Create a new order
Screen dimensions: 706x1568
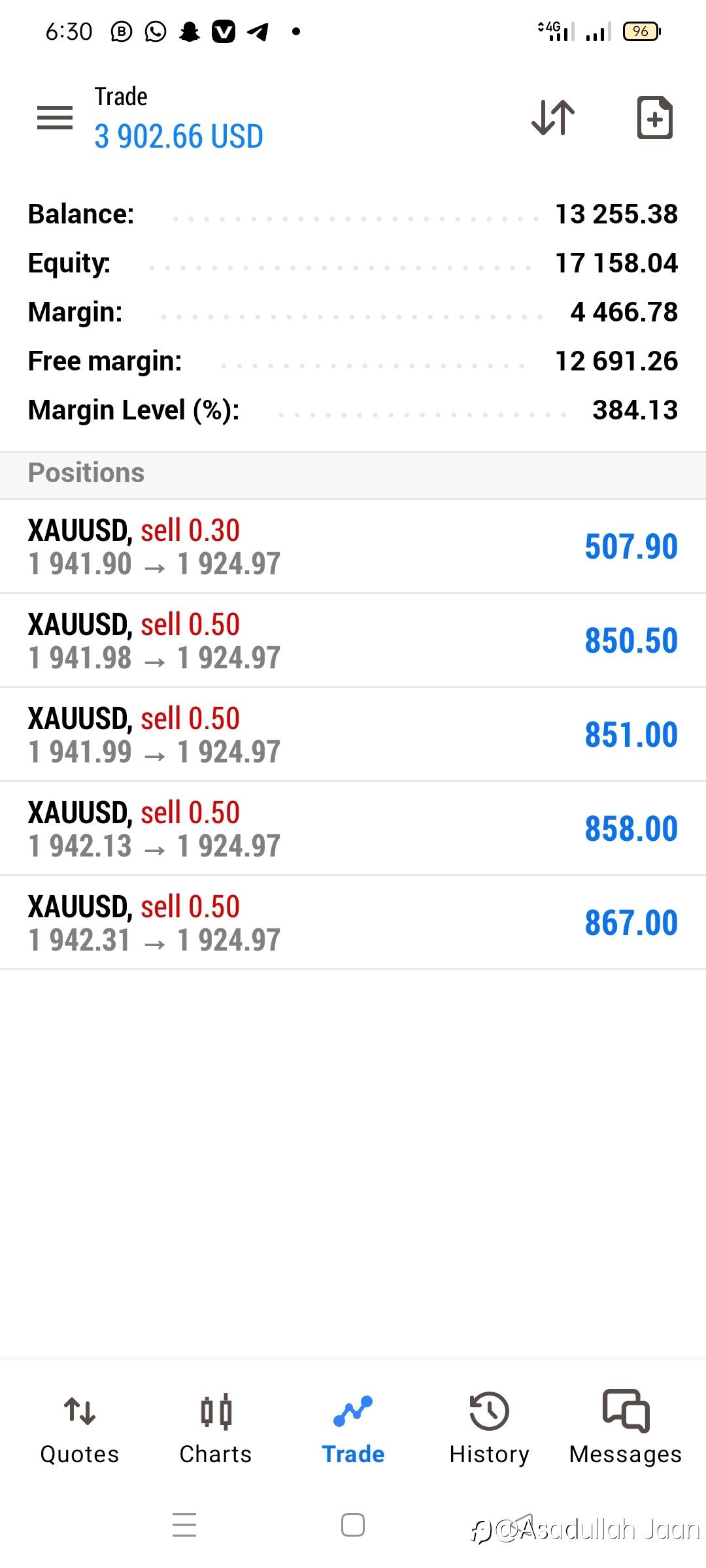coord(654,118)
